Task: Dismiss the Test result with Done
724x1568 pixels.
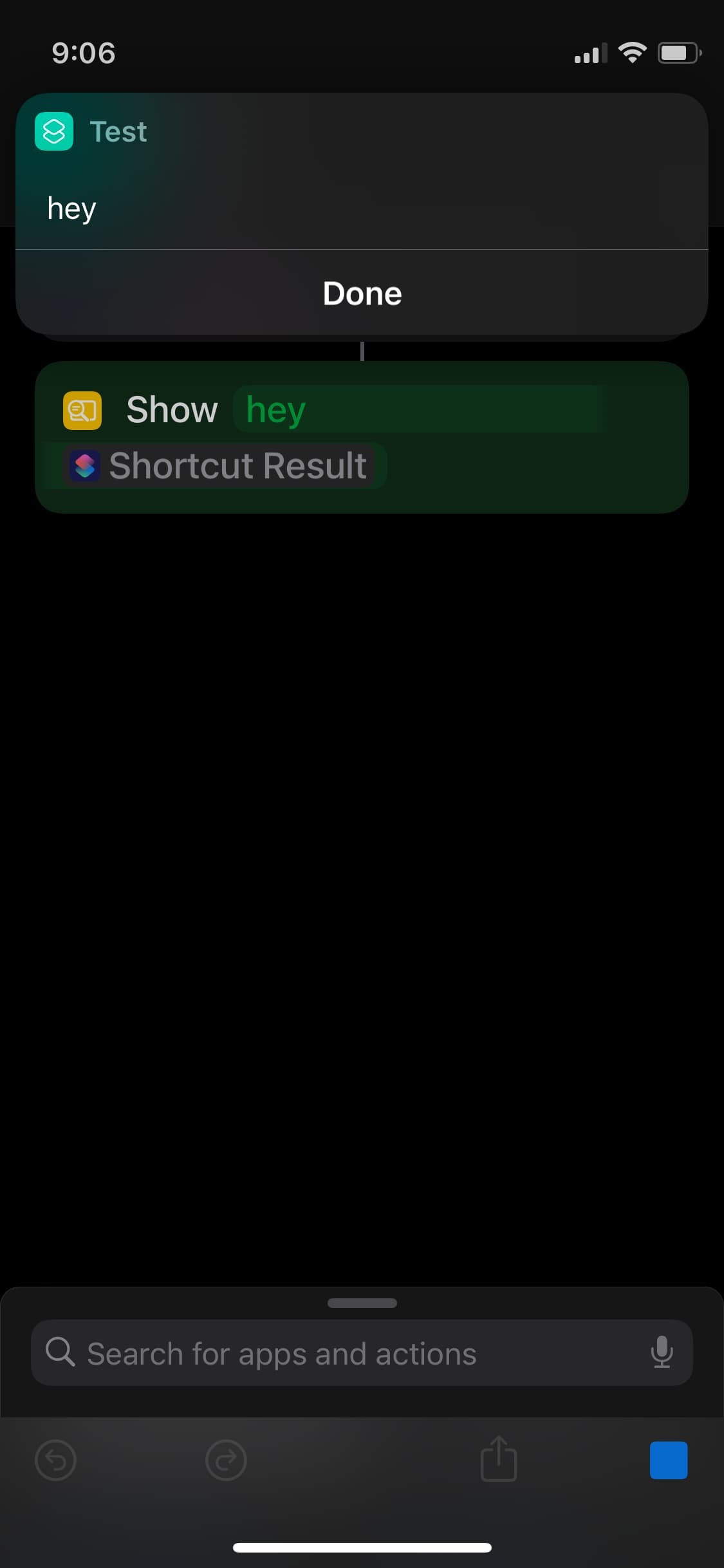Action: (362, 293)
